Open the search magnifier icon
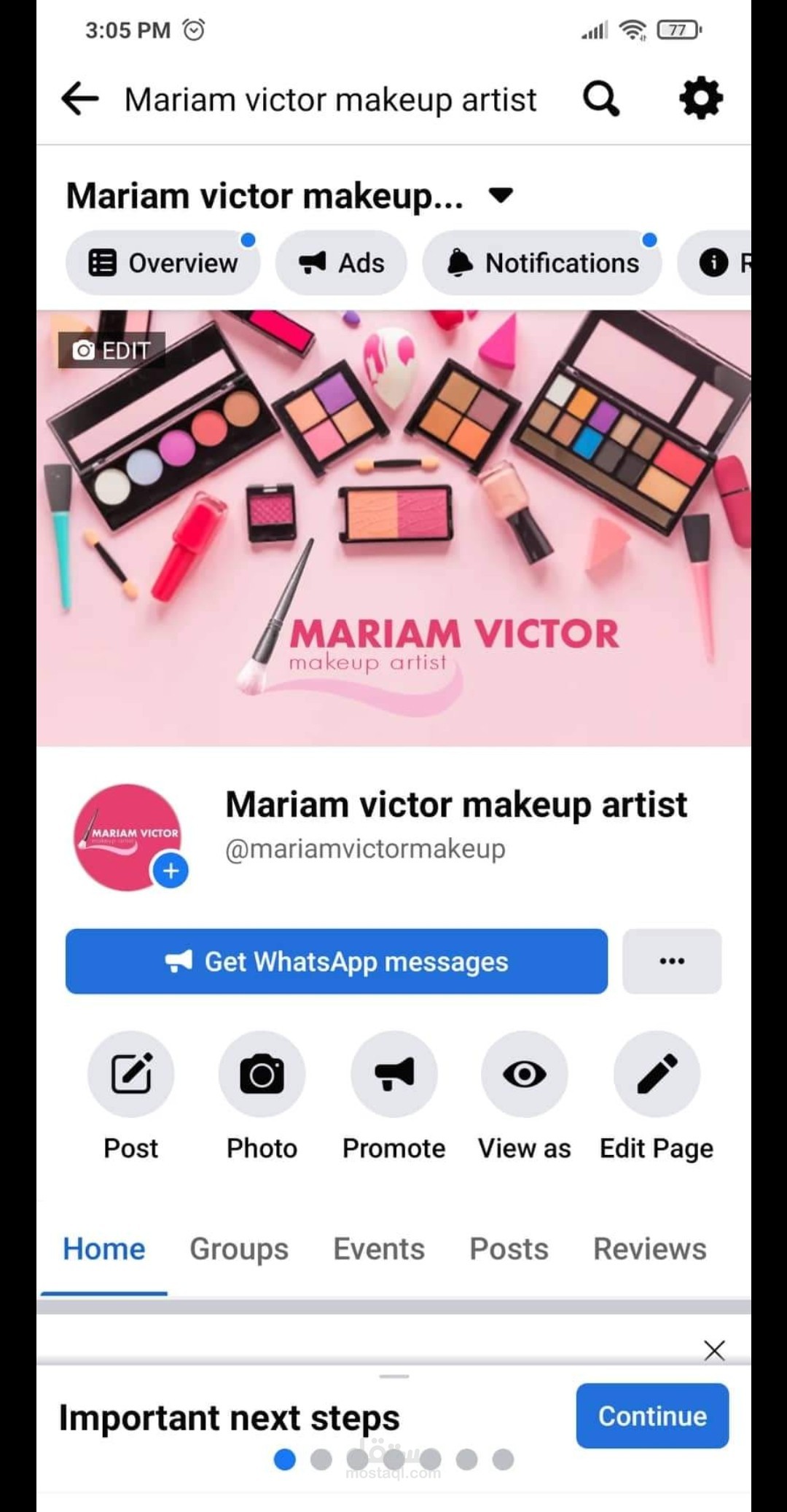The width and height of the screenshot is (787, 1512). click(601, 98)
